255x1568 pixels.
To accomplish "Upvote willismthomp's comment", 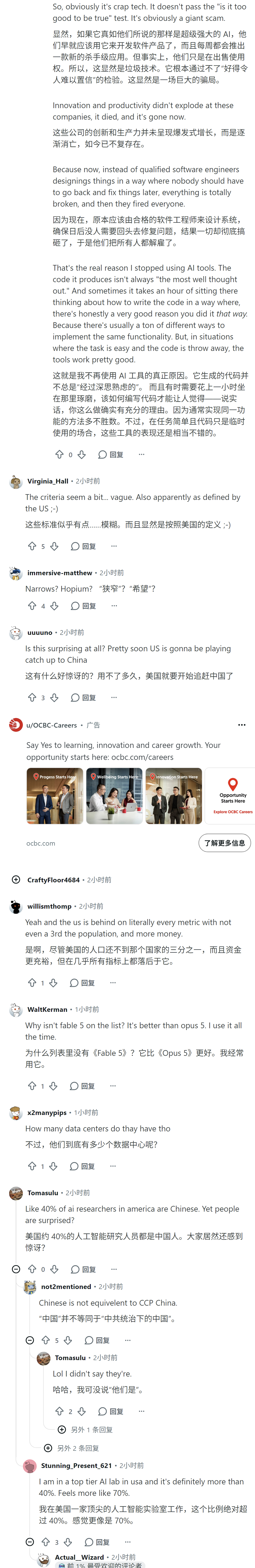I will pos(32,982).
